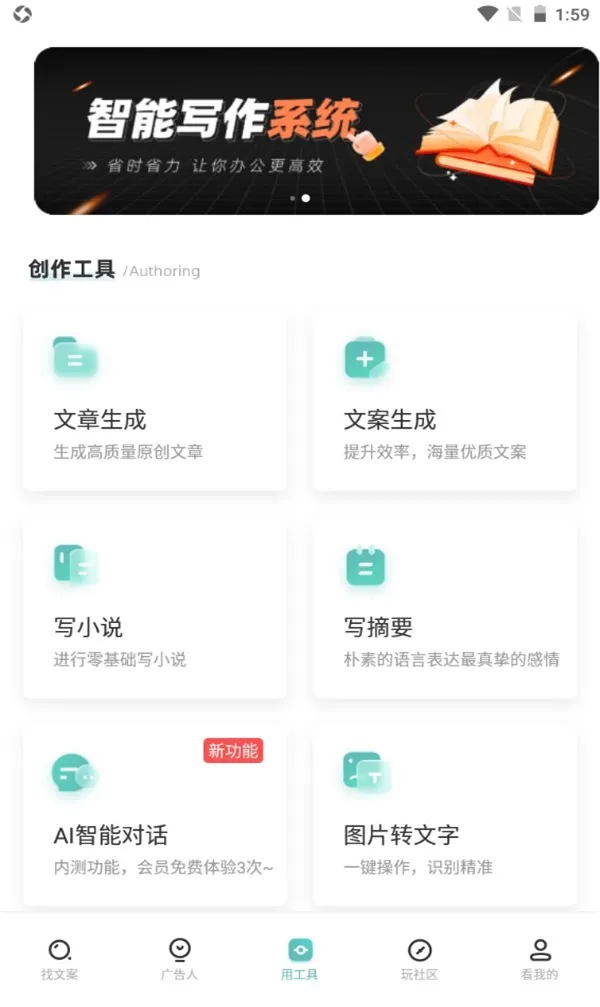Open the 看我的 profile tab

(x=540, y=959)
